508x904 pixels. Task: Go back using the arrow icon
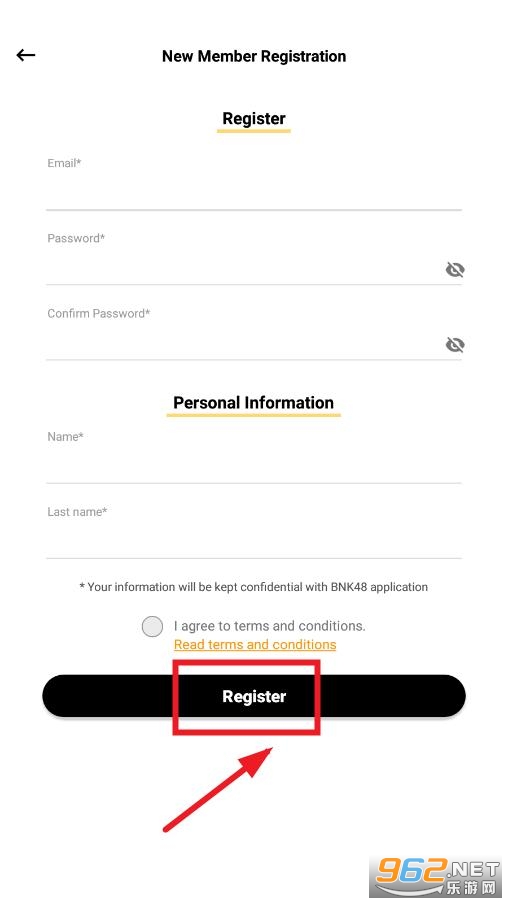click(x=26, y=55)
